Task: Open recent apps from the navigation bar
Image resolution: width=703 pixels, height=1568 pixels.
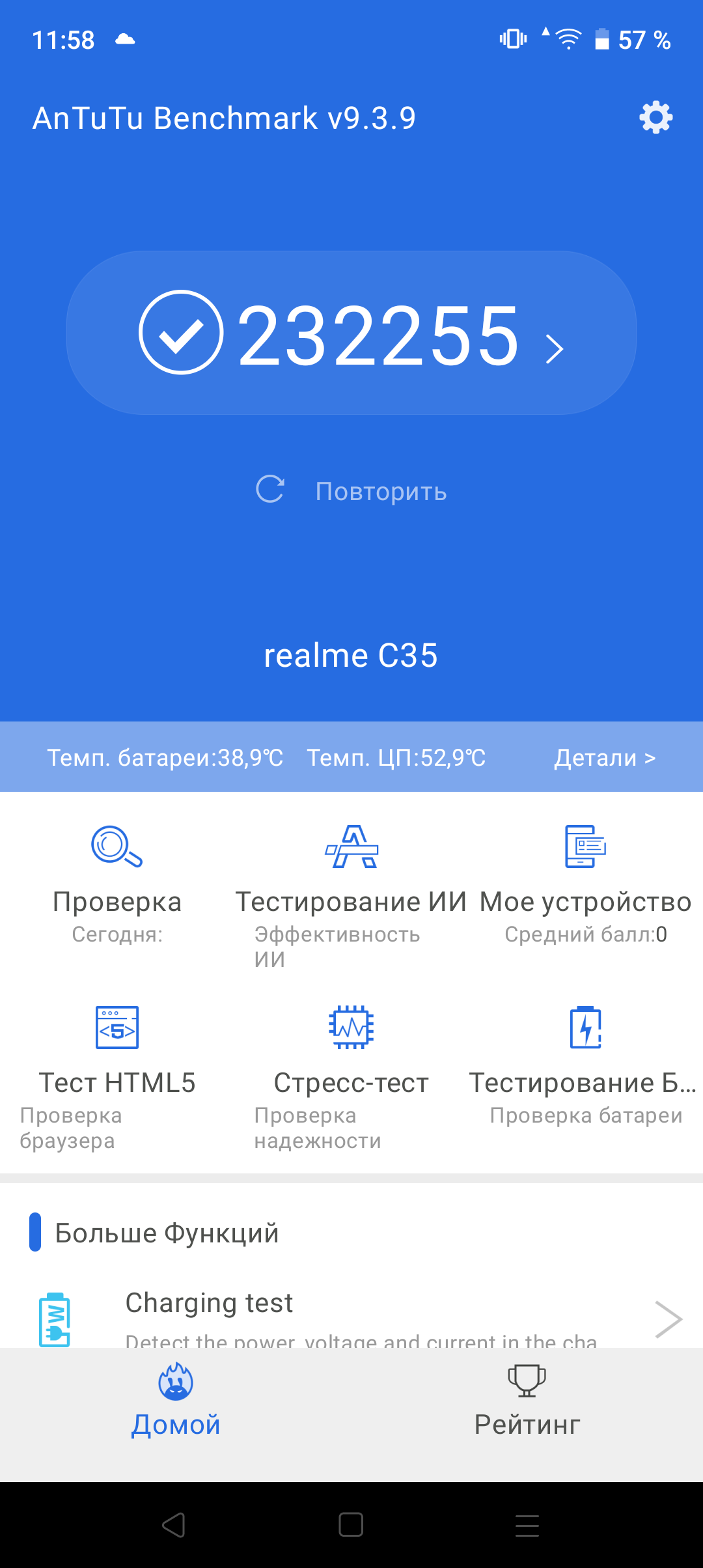Action: (527, 1525)
